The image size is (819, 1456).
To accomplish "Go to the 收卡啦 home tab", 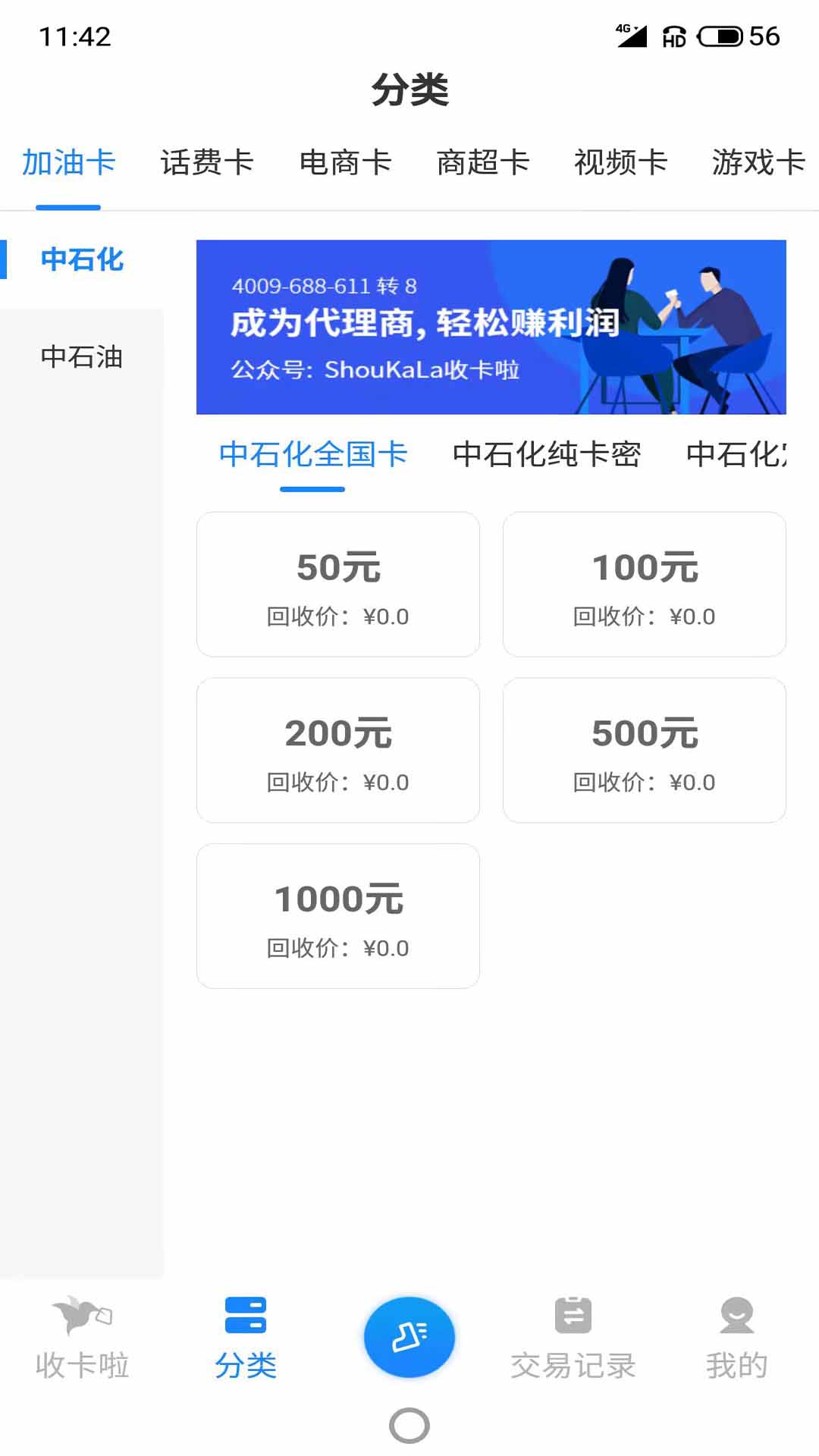I will click(82, 1338).
